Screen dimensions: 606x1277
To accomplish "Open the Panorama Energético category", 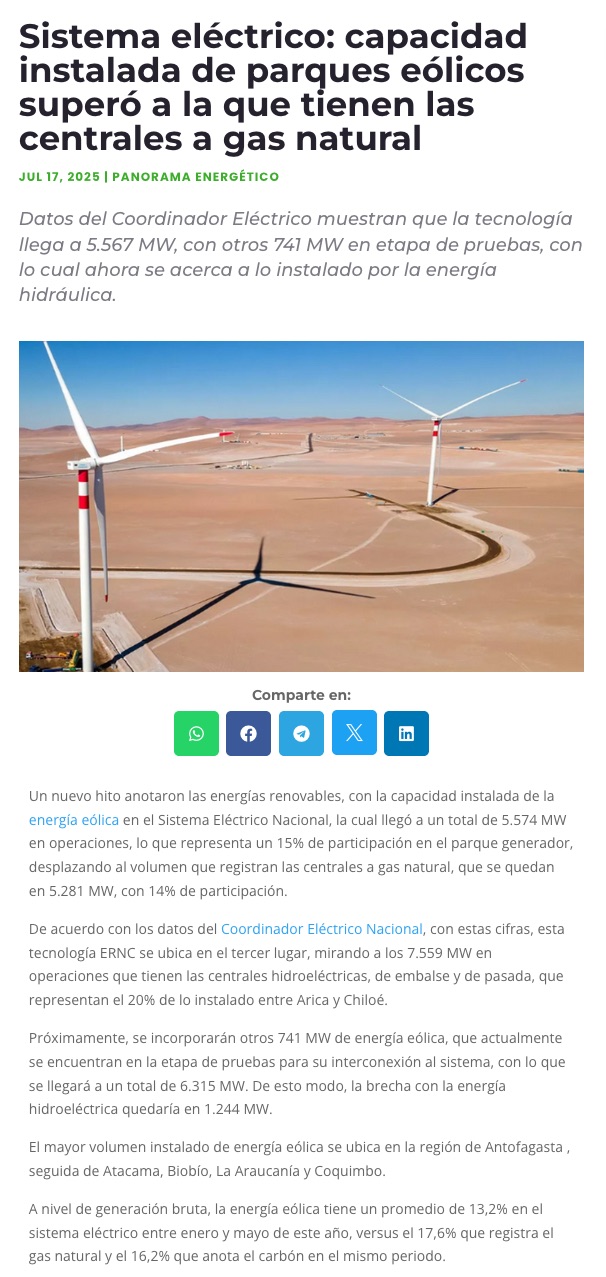I will click(196, 177).
